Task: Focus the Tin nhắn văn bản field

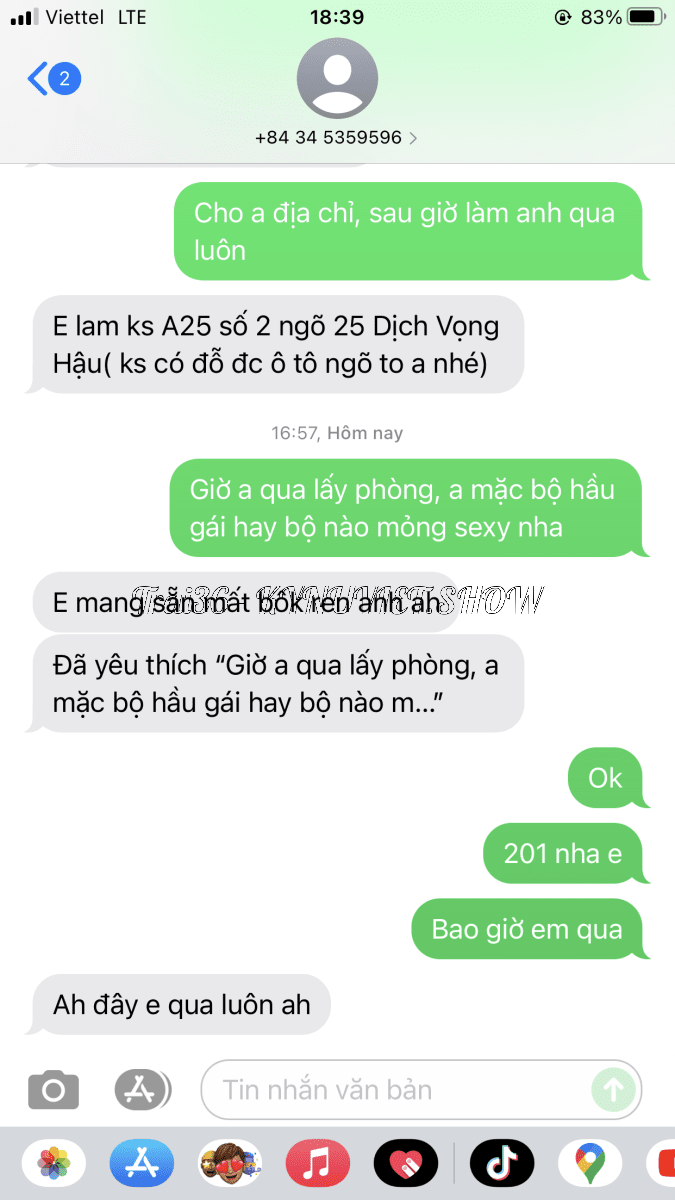Action: pos(400,1089)
